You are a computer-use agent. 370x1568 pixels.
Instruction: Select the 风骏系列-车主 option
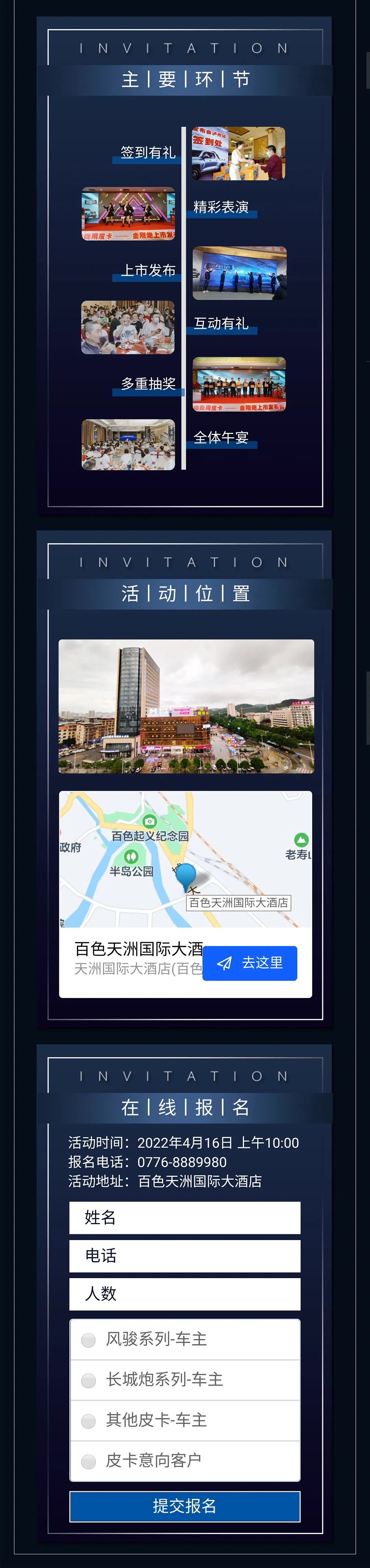point(89,1340)
